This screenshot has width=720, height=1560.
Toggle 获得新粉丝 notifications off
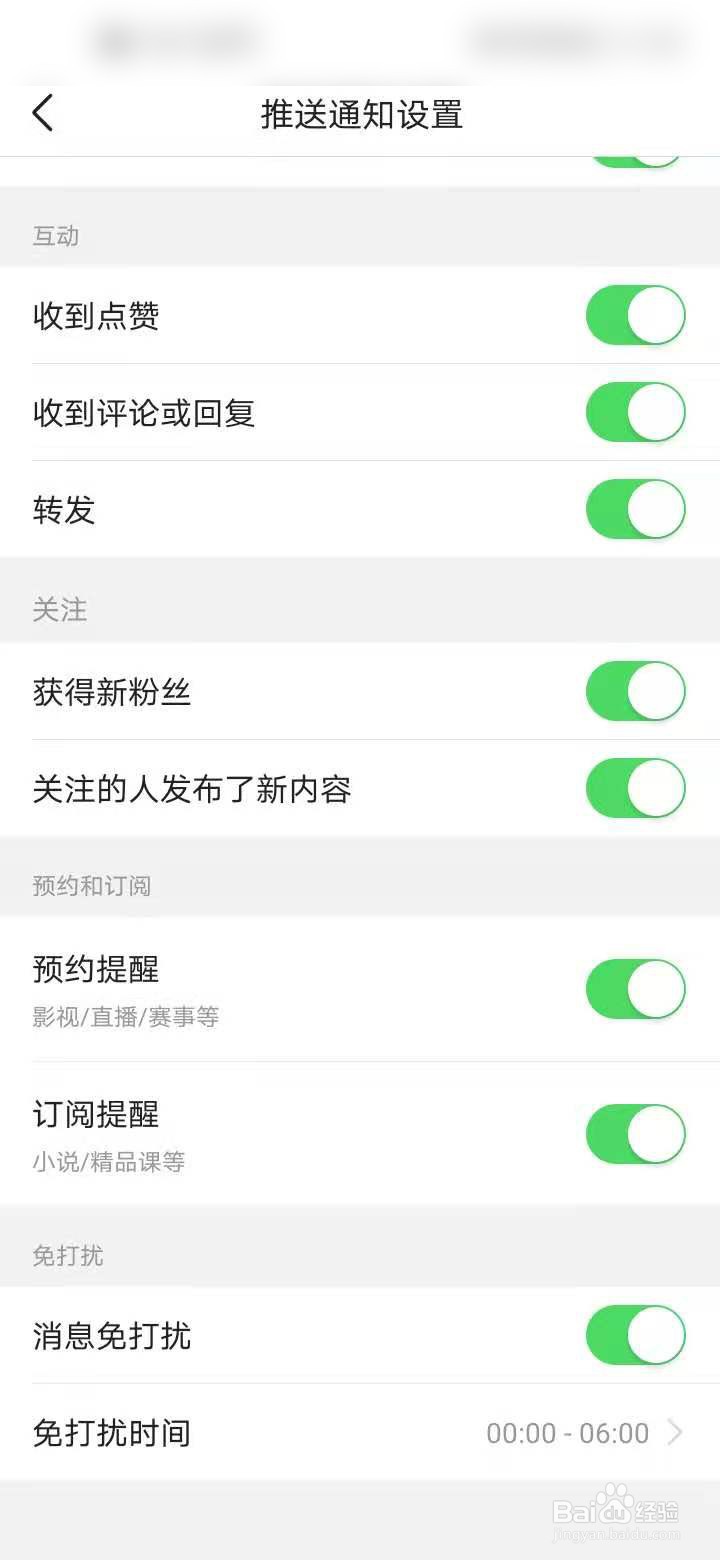pos(636,690)
